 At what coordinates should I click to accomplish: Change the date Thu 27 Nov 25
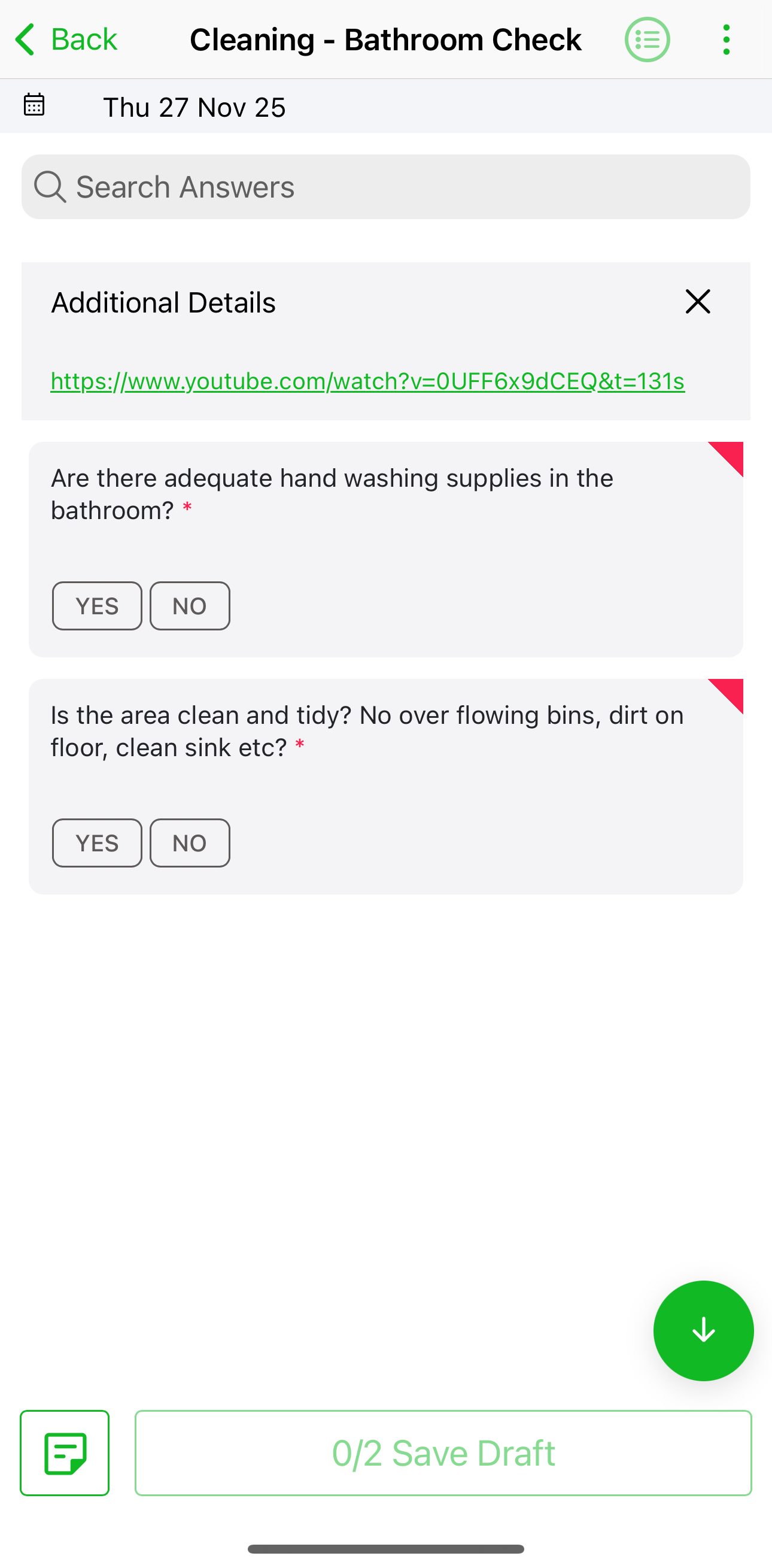193,107
